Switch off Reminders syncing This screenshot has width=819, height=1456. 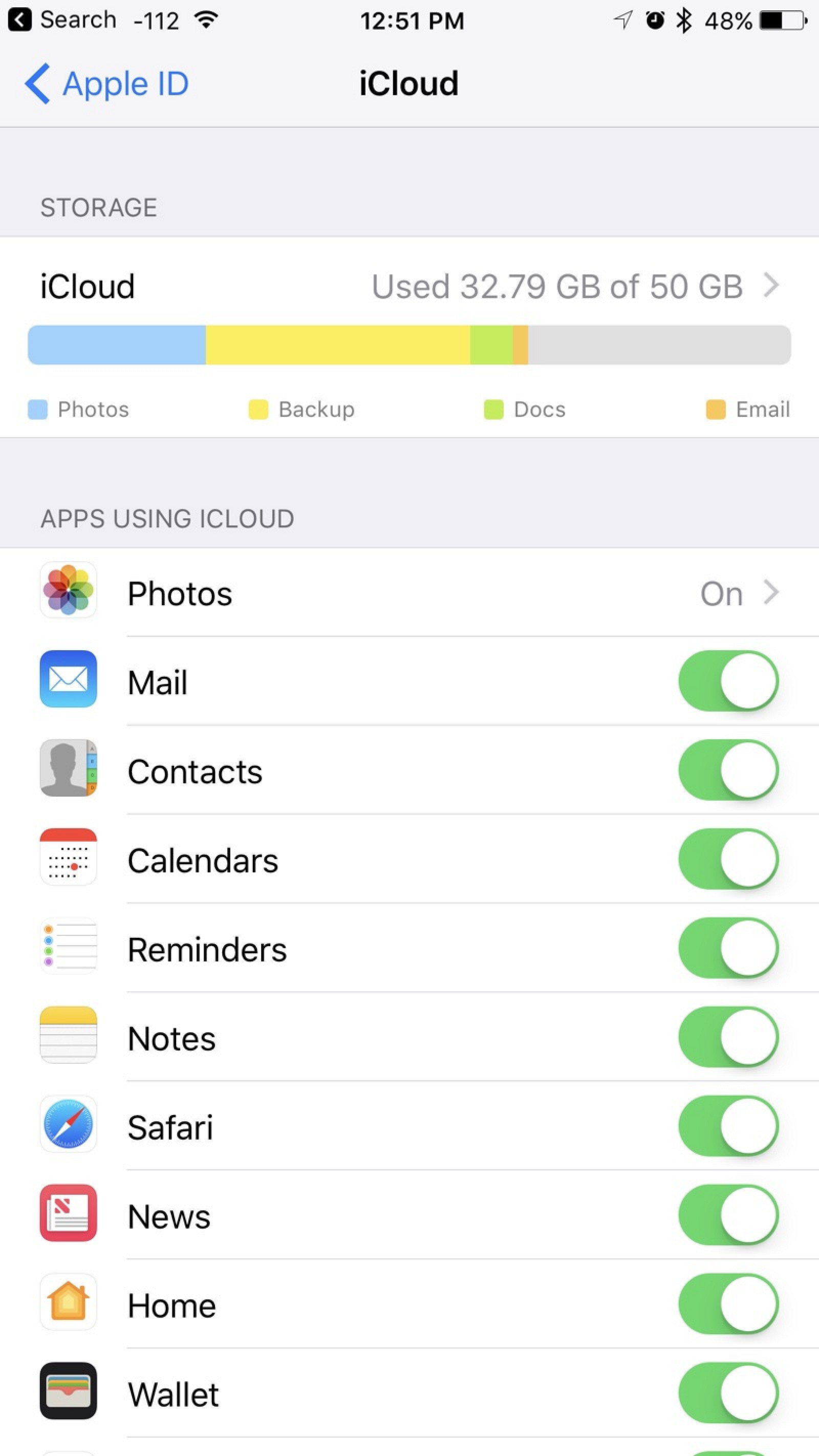728,949
